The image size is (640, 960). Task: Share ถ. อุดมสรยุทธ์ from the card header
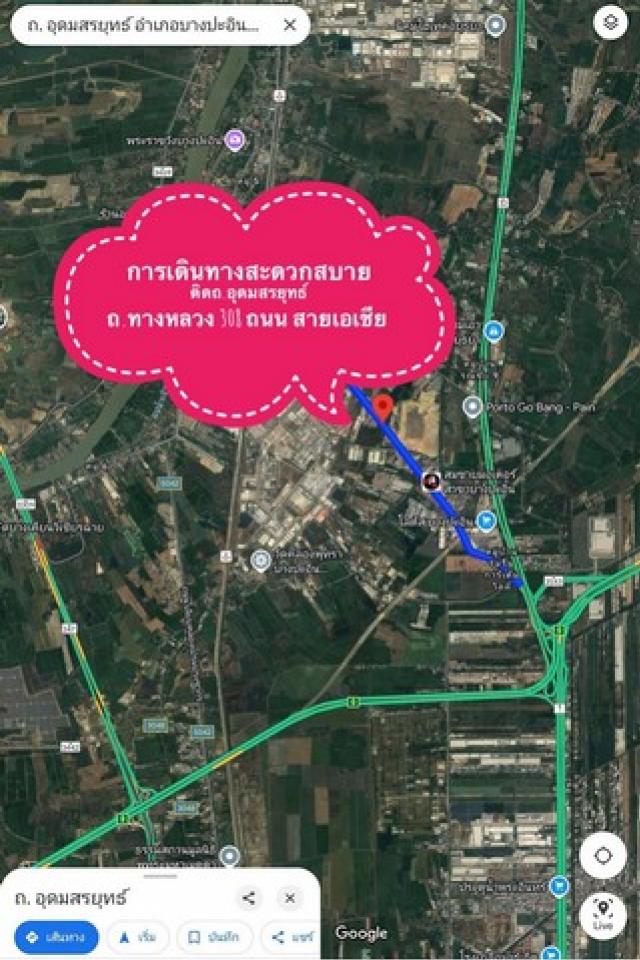click(249, 898)
